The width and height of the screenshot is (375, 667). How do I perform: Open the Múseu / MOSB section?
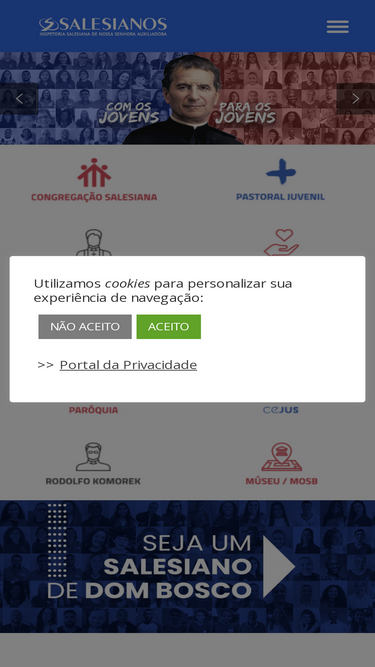tap(281, 464)
